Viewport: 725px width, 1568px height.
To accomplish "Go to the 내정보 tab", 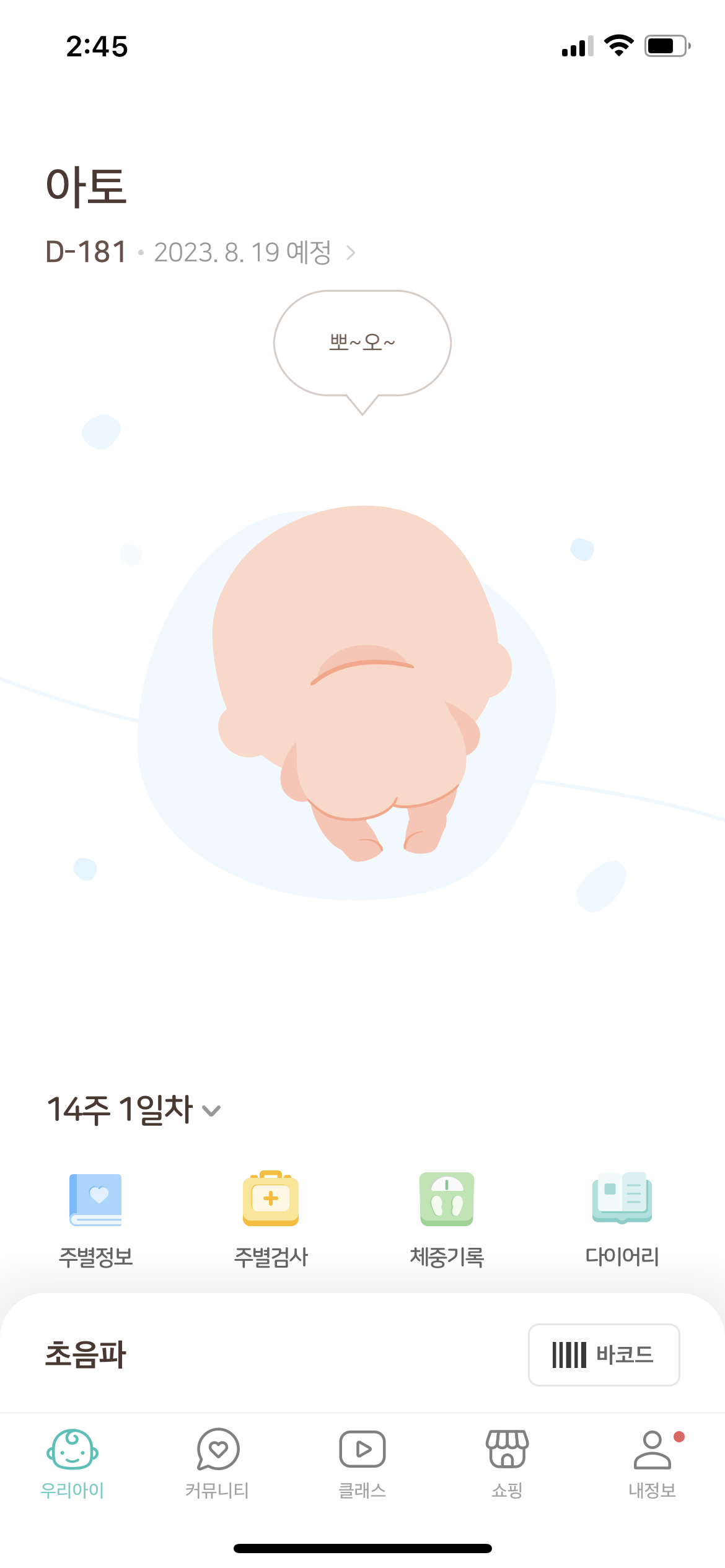I will (652, 1463).
